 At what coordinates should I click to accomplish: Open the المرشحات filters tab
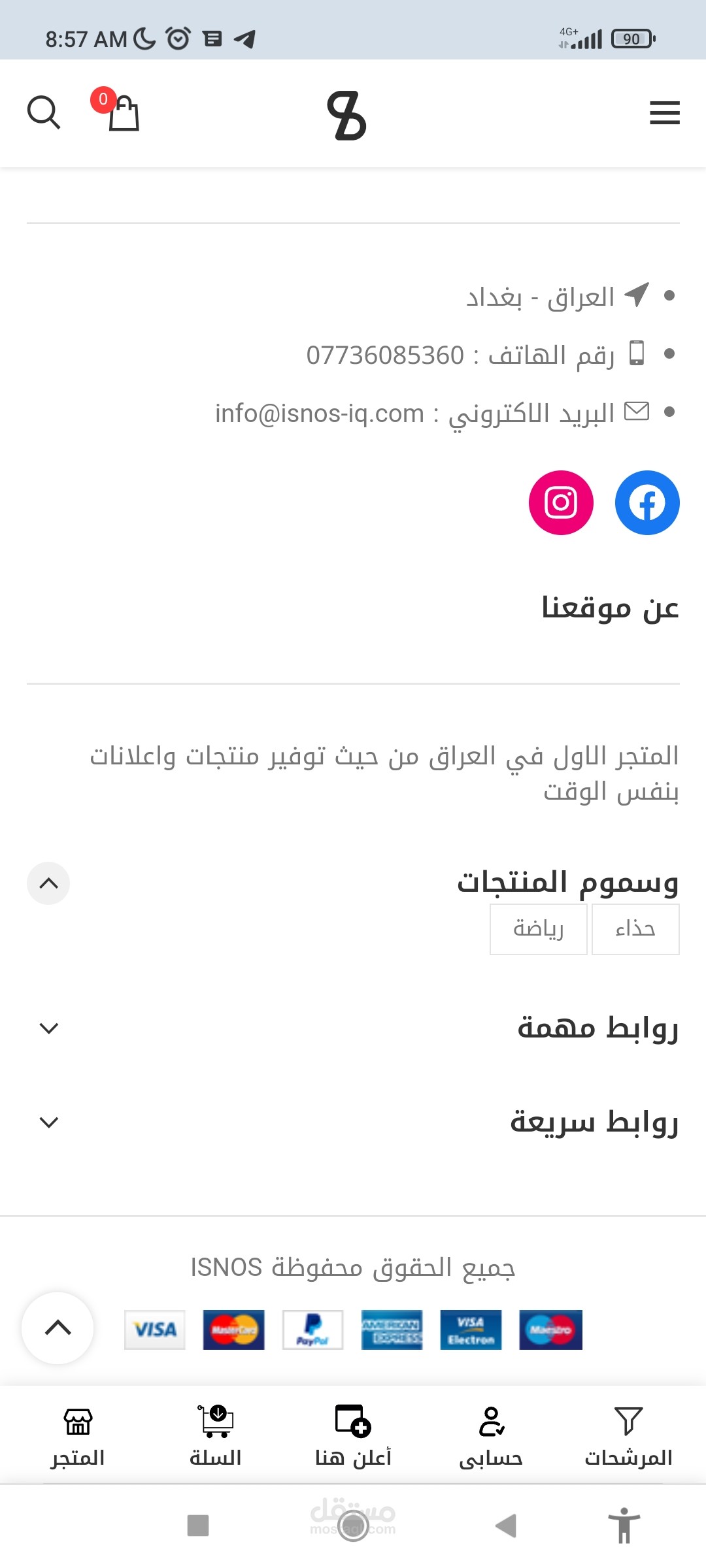[x=628, y=1436]
